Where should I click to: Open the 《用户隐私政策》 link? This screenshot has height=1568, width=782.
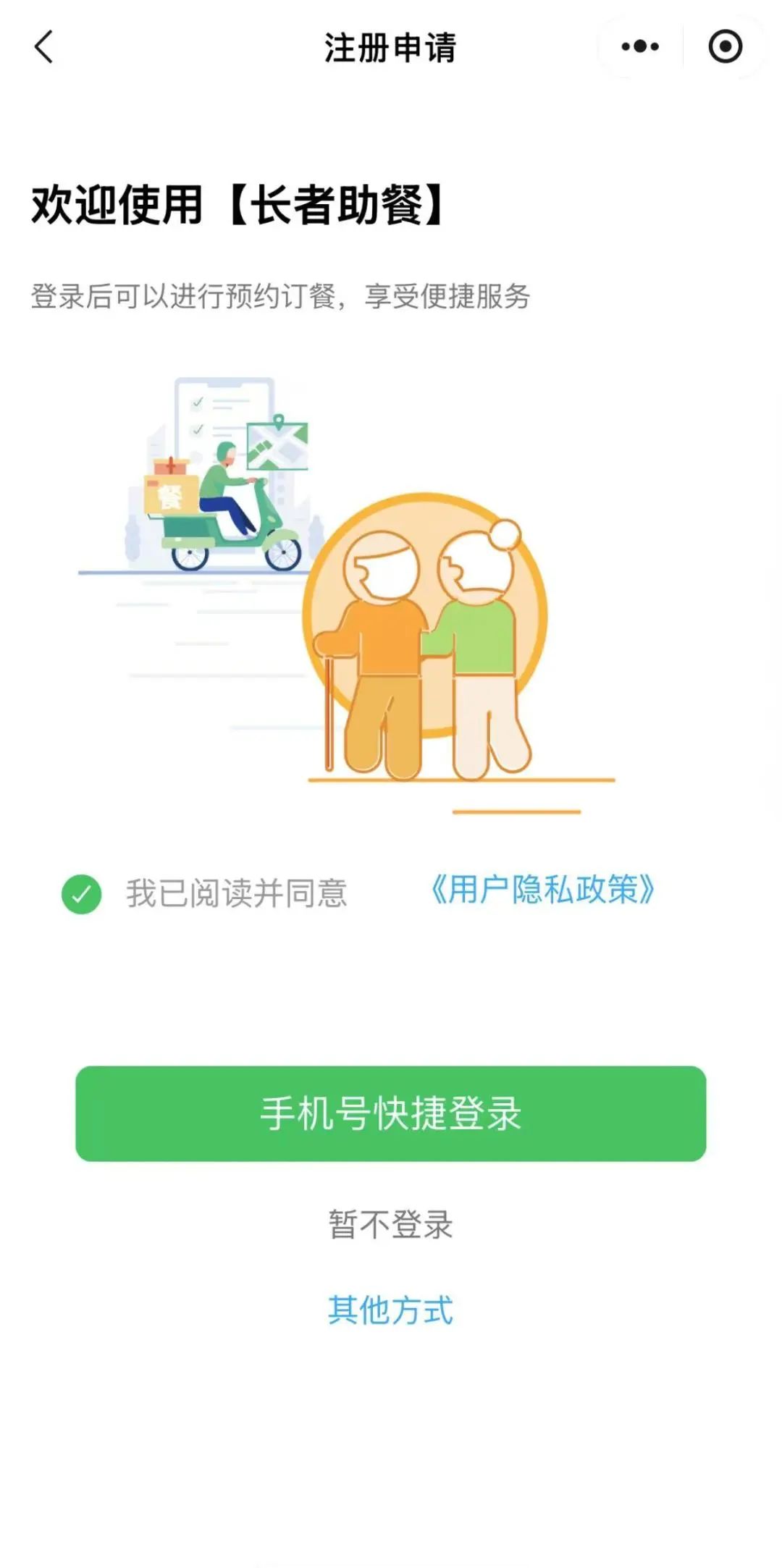(543, 890)
